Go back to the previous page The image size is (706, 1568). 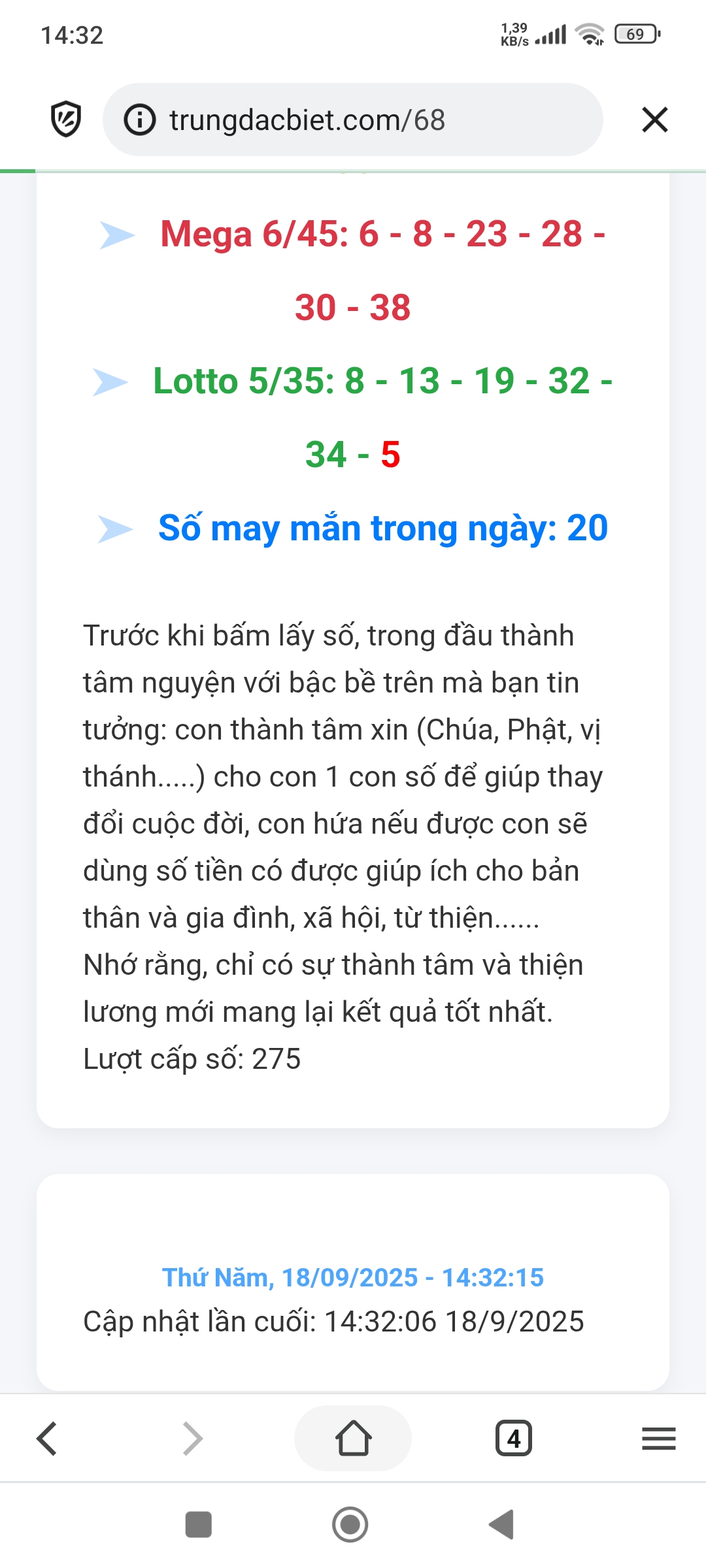click(x=47, y=1439)
